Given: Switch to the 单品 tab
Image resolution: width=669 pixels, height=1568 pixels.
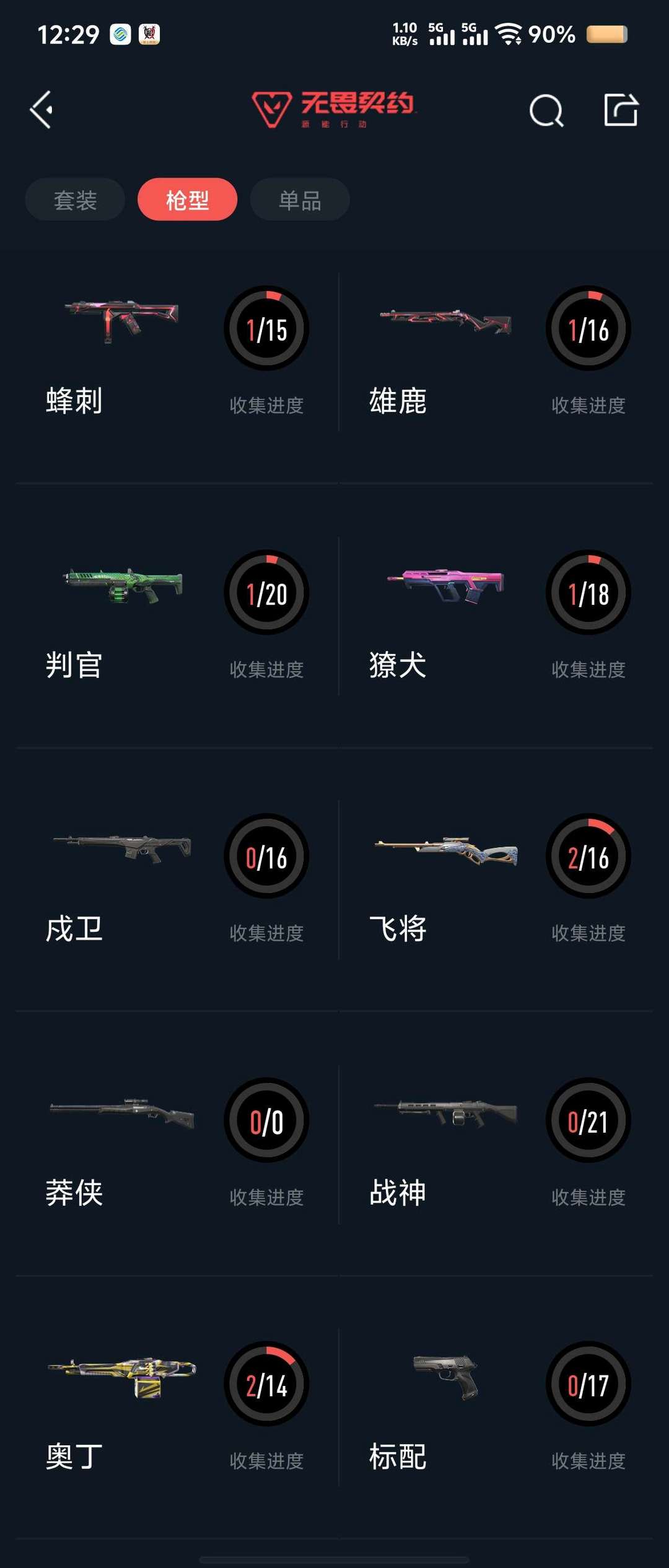Looking at the screenshot, I should pos(300,199).
